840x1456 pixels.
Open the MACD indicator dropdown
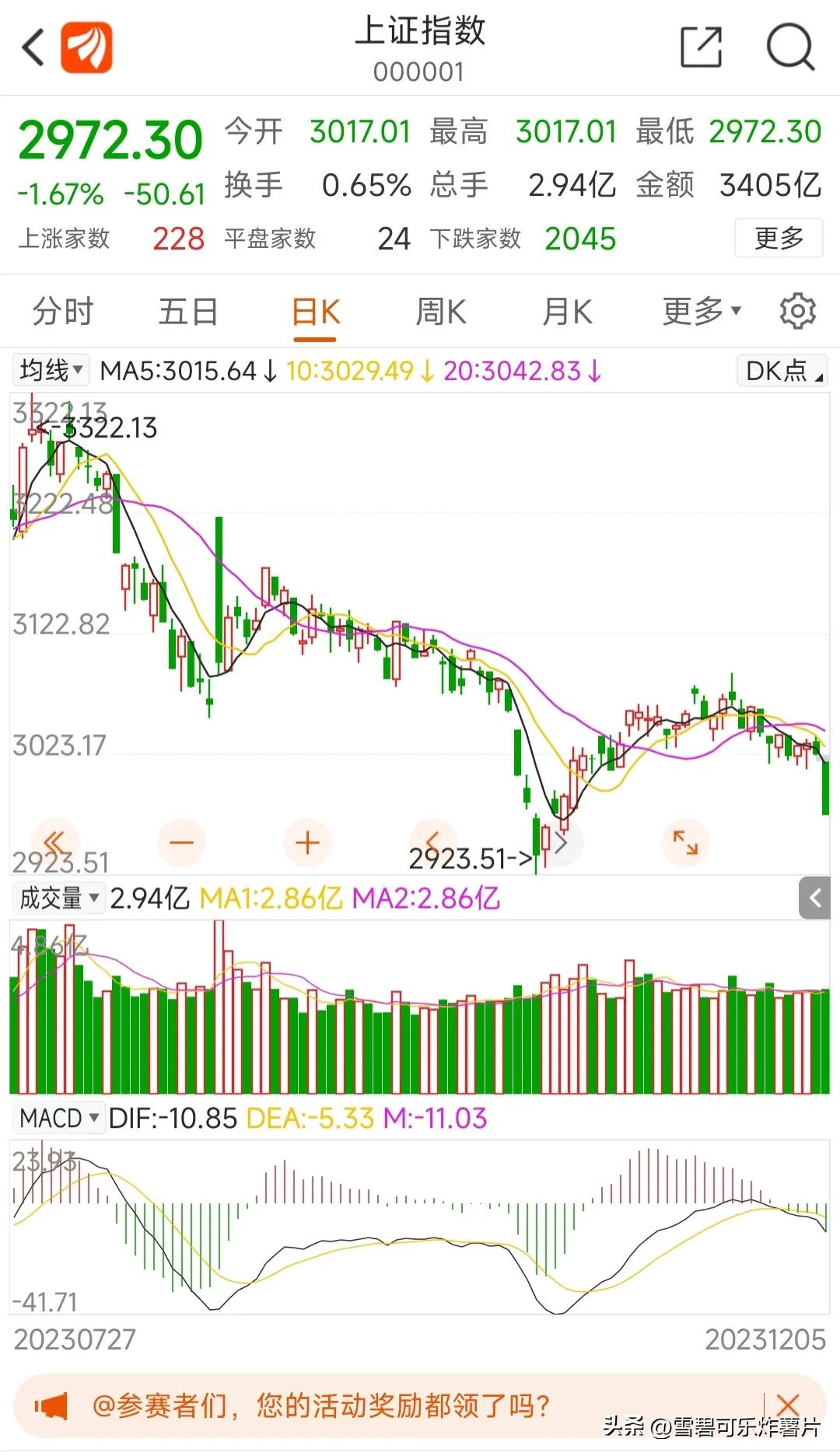[58, 1117]
